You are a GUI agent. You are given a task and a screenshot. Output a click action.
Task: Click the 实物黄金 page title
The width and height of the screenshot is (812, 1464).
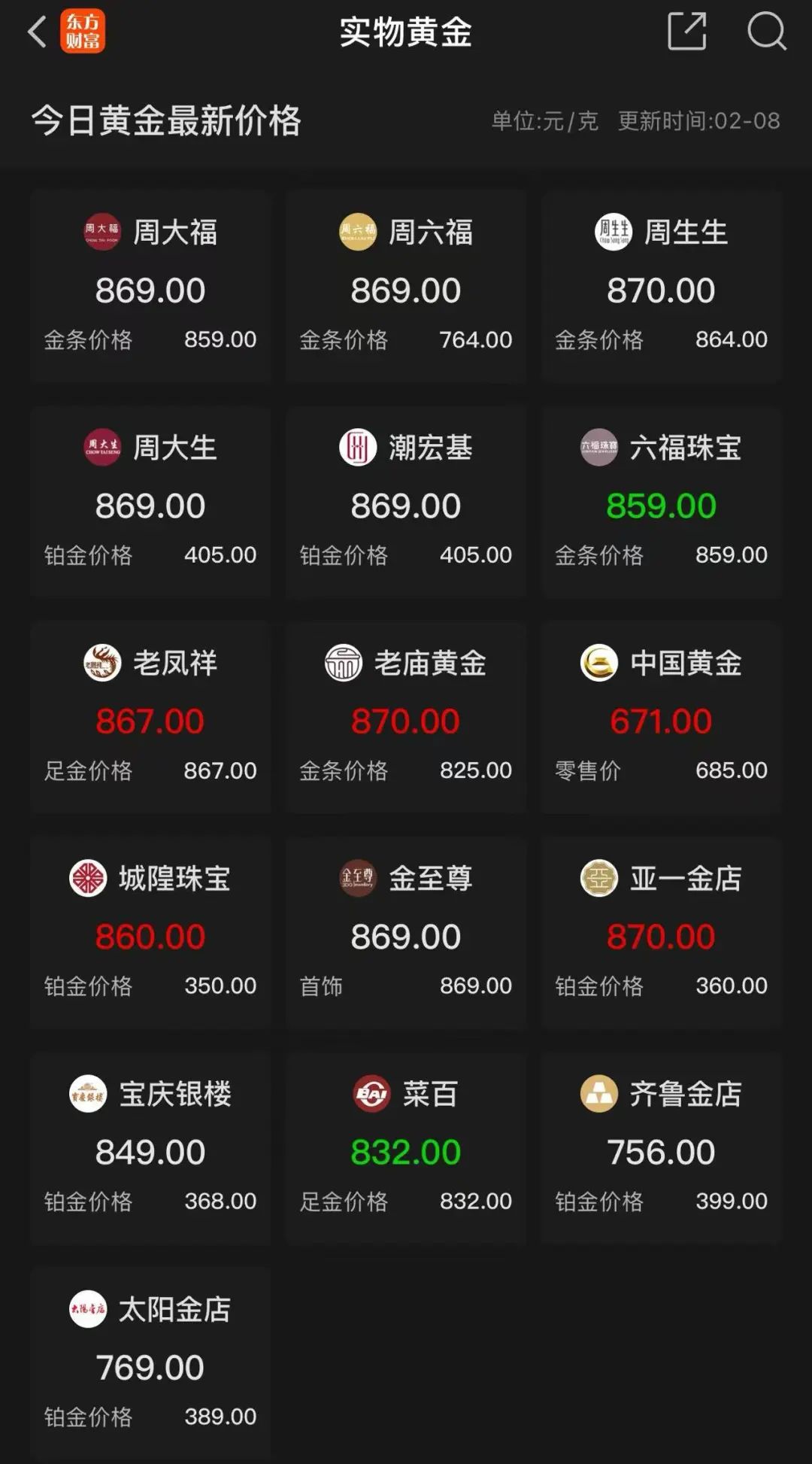(x=406, y=32)
